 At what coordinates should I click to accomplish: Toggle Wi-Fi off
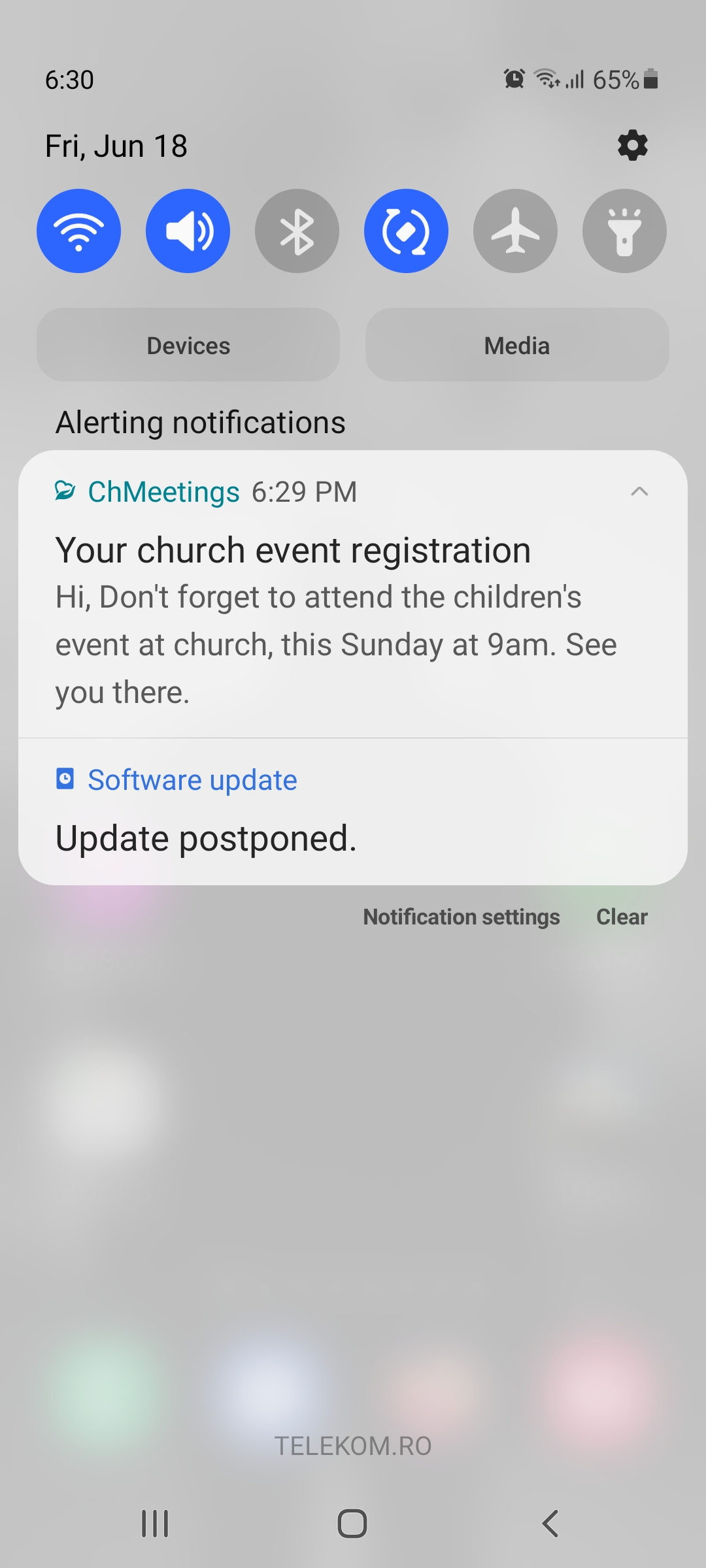[x=78, y=231]
